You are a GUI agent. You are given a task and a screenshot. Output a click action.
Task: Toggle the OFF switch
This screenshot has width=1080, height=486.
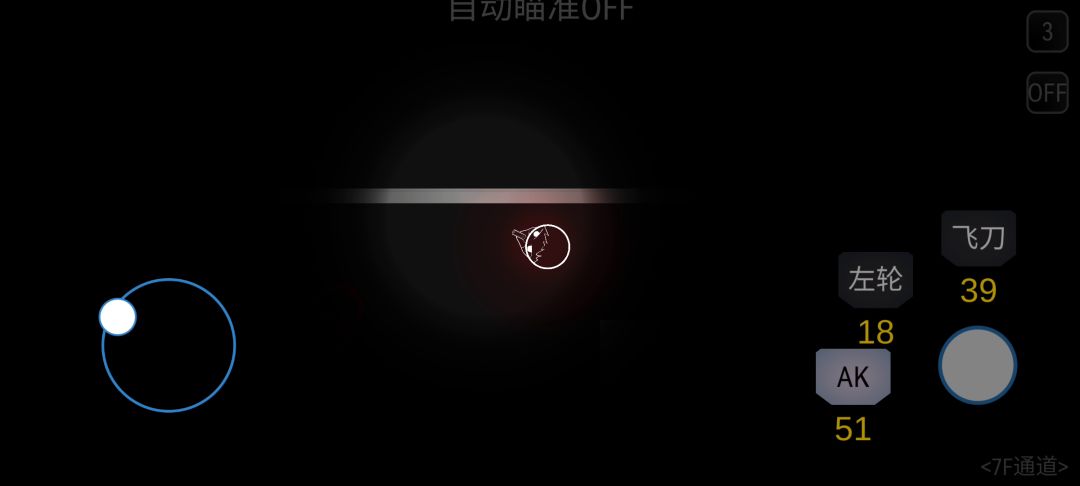point(1047,93)
